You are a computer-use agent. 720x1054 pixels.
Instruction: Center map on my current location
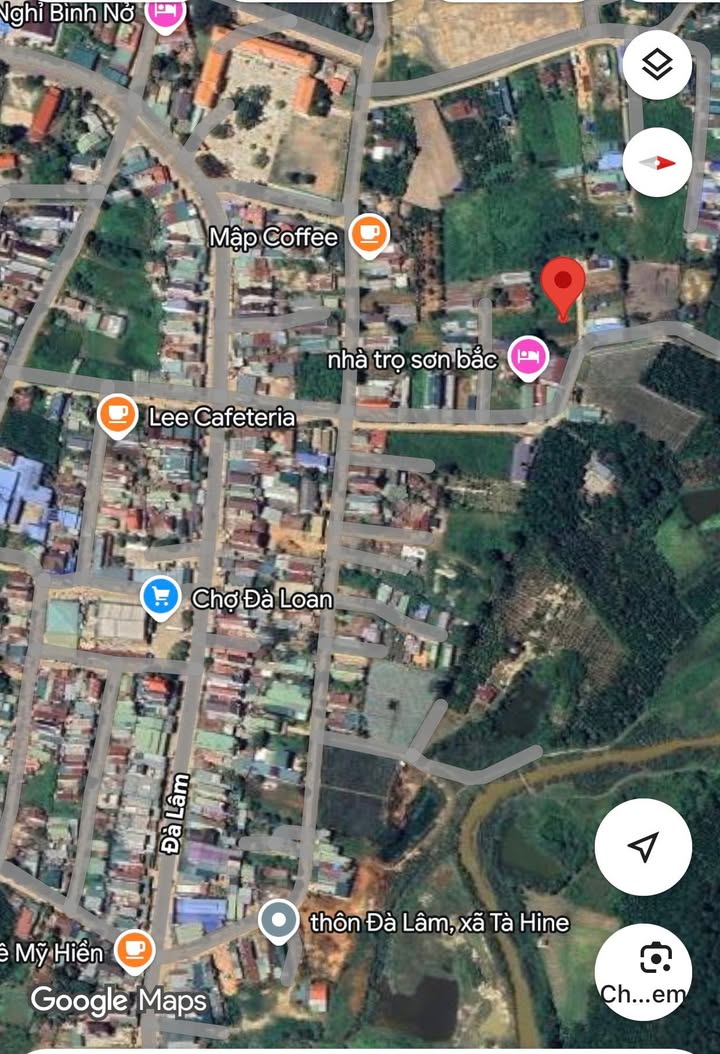(643, 847)
